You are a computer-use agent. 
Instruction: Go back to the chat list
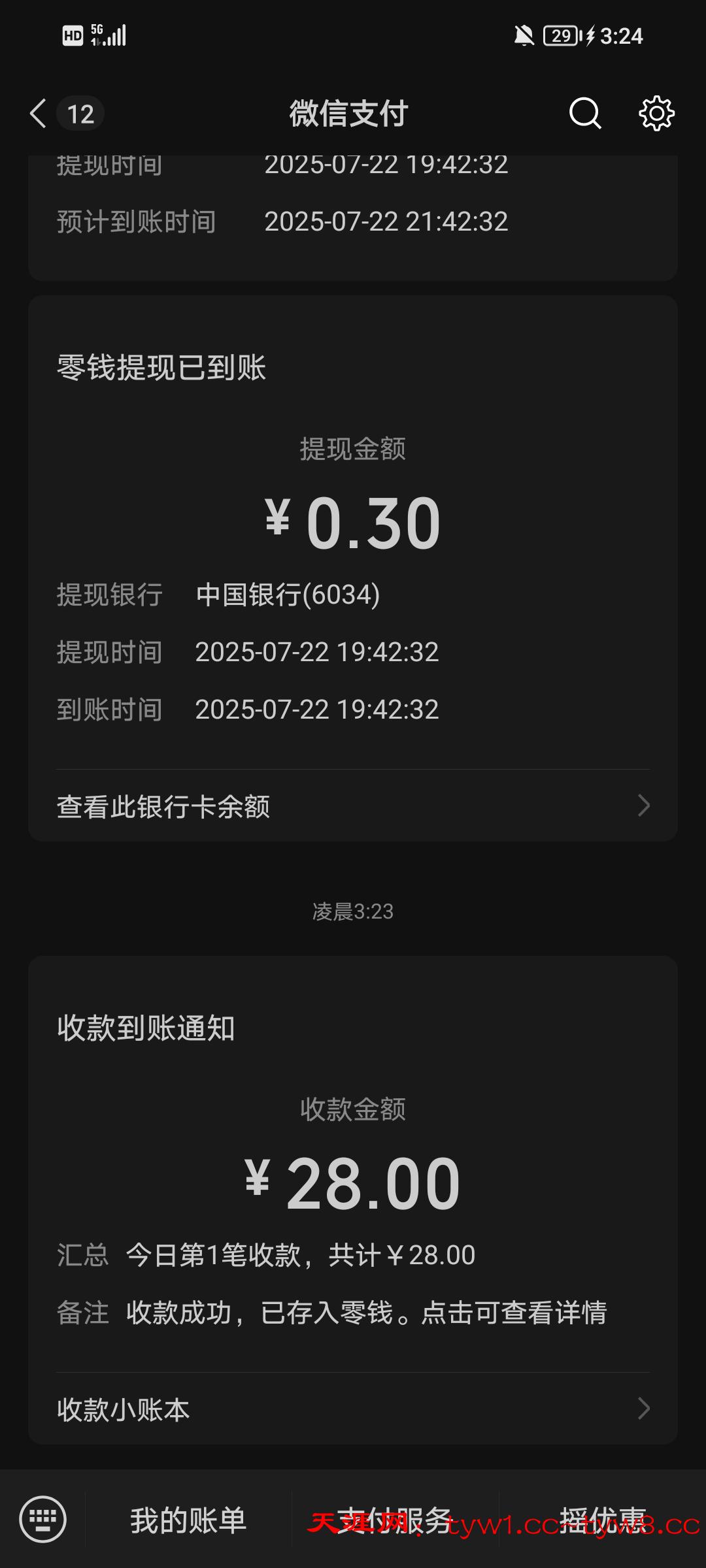point(39,114)
